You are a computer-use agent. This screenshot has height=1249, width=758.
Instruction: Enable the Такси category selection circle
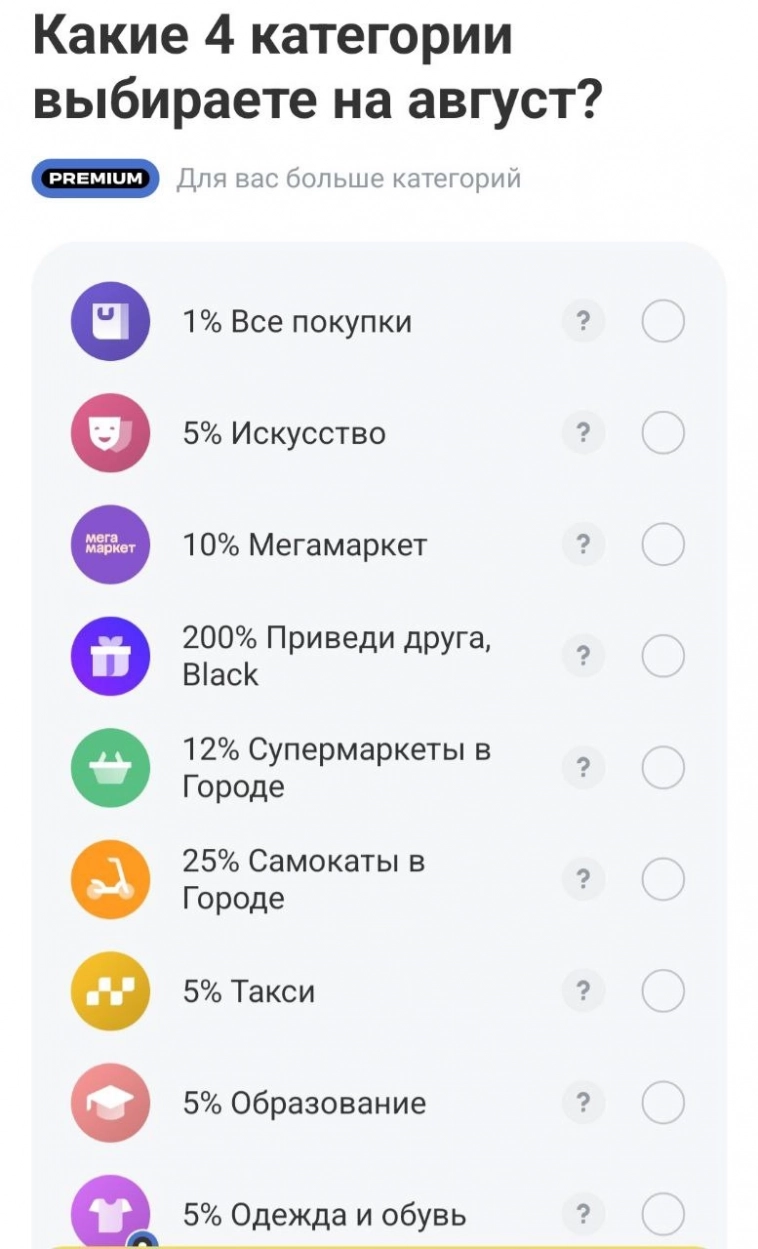tap(663, 992)
